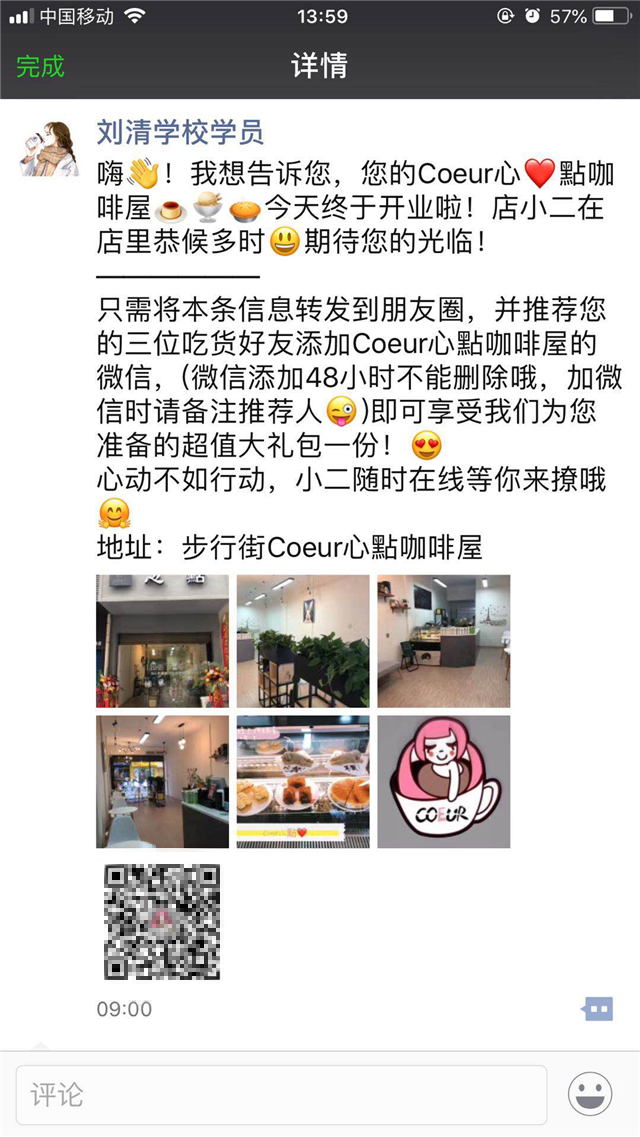This screenshot has width=640, height=1137.
Task: Open the like and comment popup button
Action: coord(597,1009)
